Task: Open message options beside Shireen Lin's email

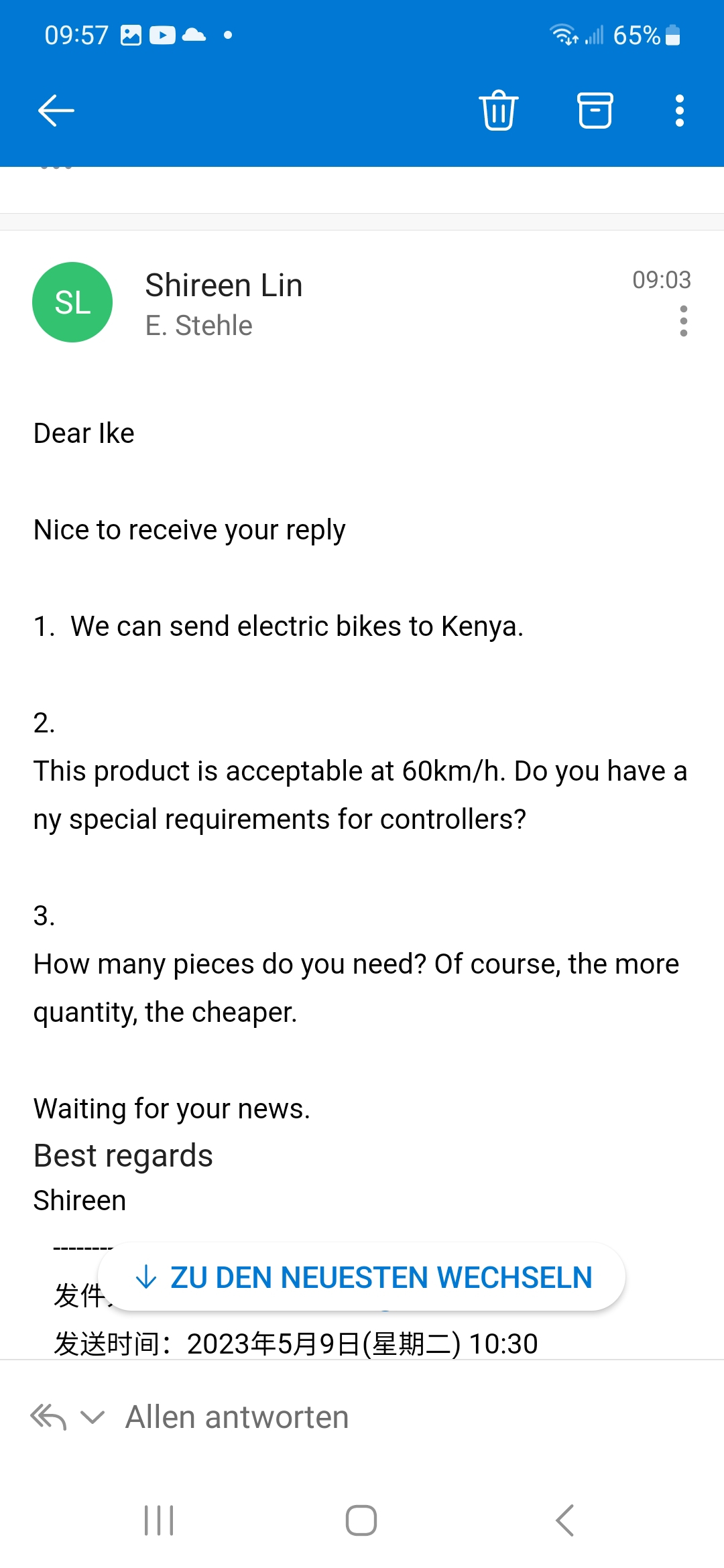Action: 684,322
